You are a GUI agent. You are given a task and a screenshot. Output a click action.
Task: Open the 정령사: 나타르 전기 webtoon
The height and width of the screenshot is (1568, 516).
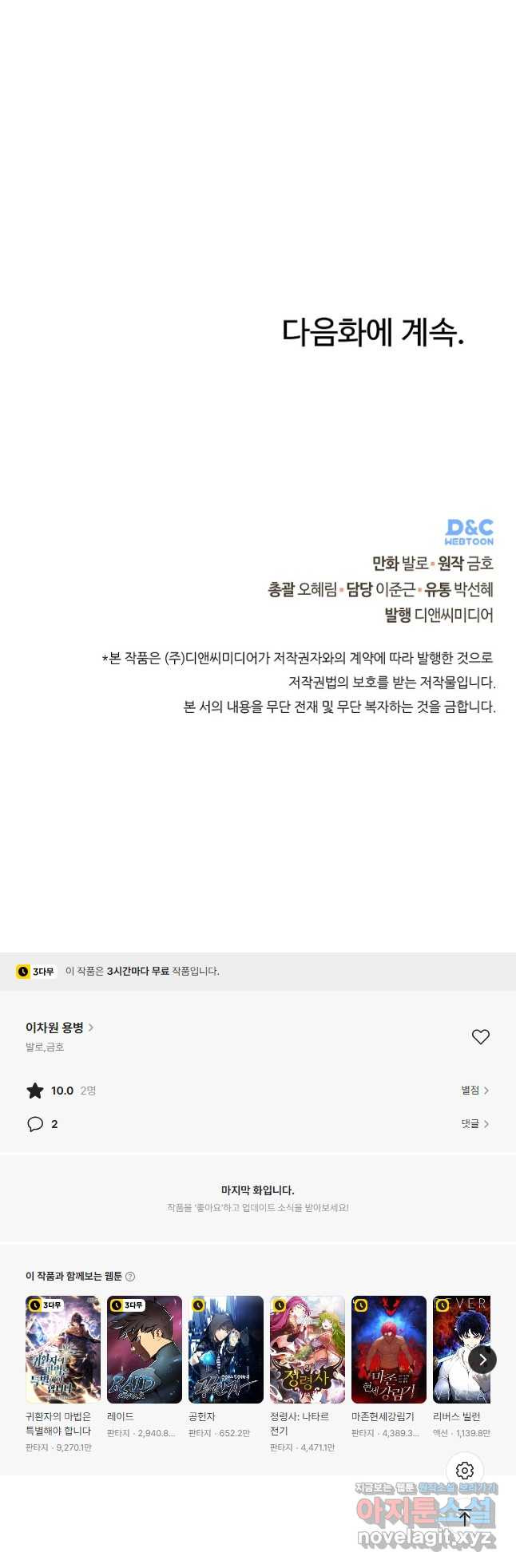[x=308, y=1349]
